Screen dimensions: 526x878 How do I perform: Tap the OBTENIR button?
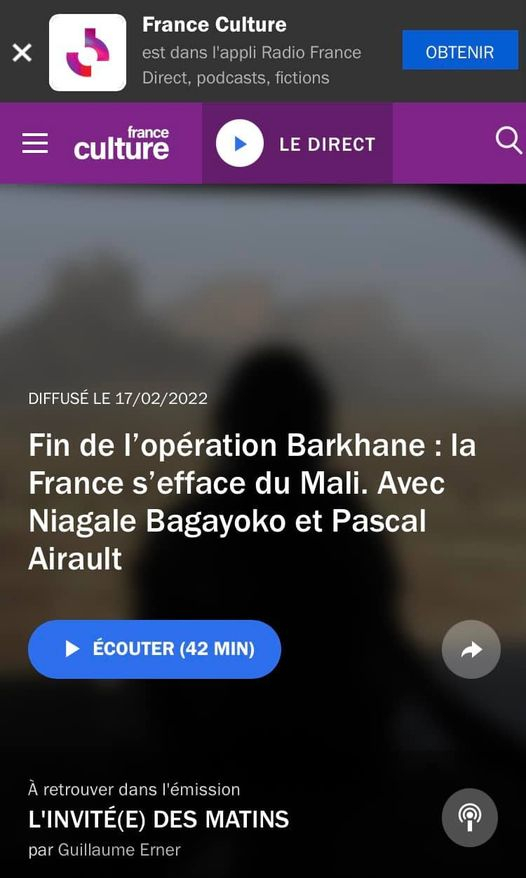click(460, 52)
